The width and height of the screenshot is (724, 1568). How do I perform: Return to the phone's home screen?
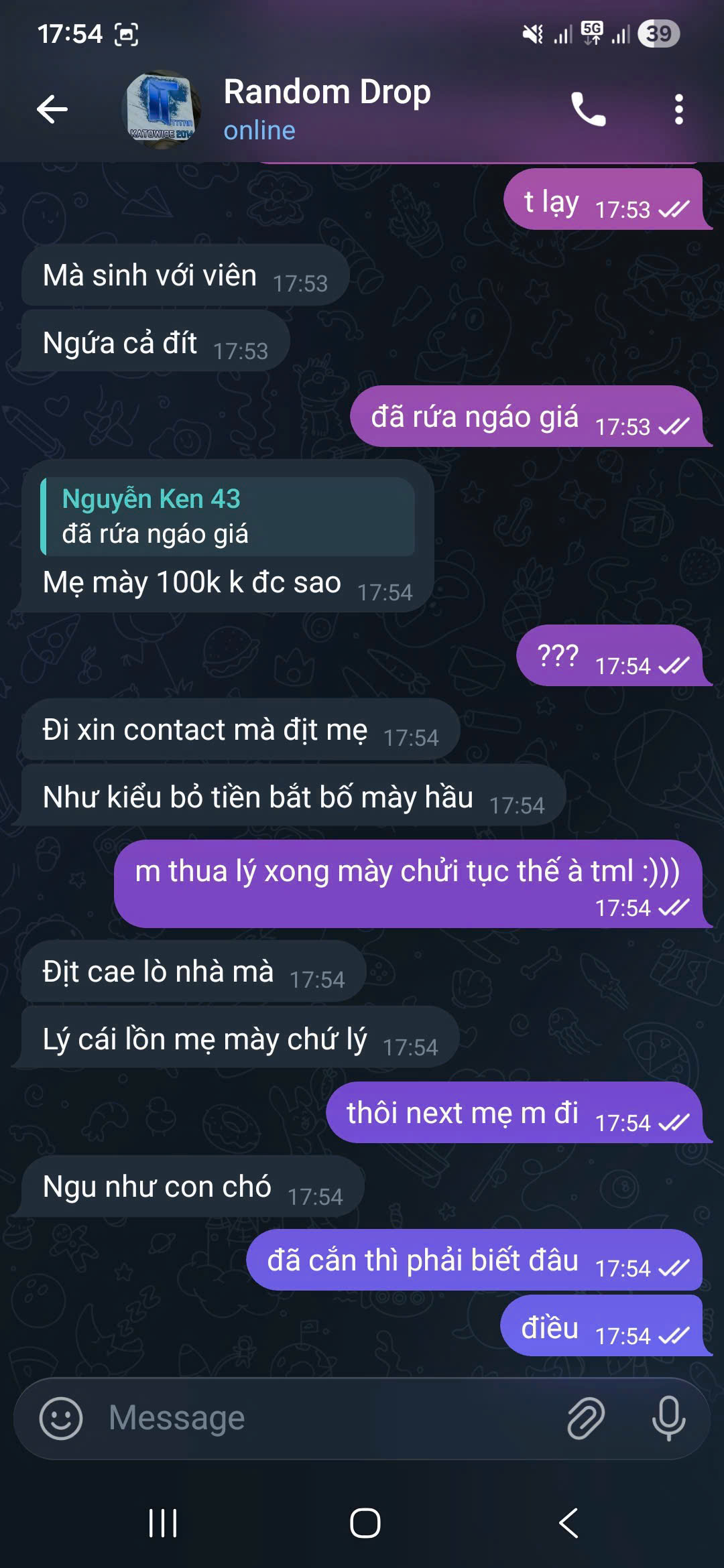[x=365, y=1523]
